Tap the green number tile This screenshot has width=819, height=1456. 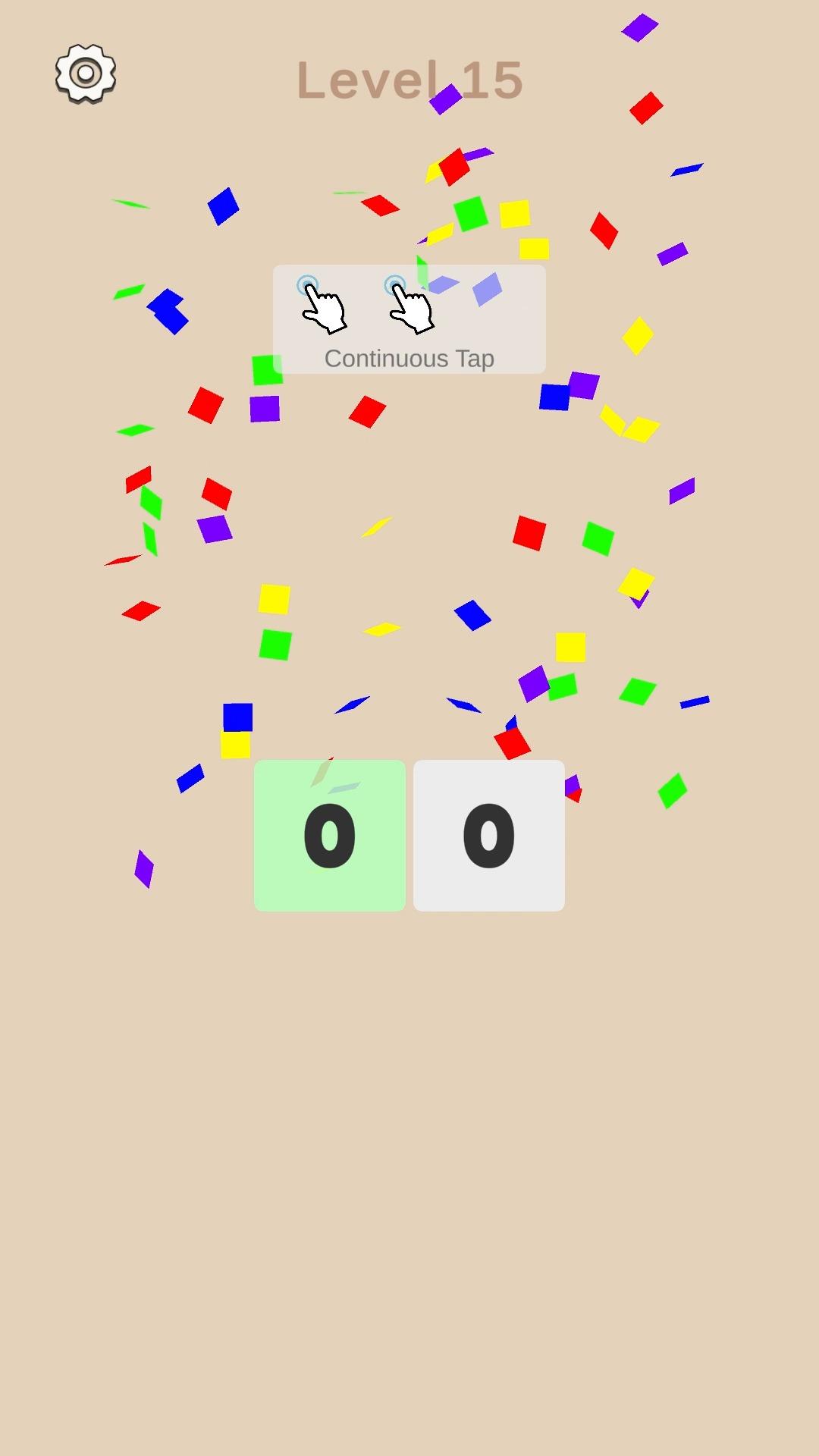(330, 835)
